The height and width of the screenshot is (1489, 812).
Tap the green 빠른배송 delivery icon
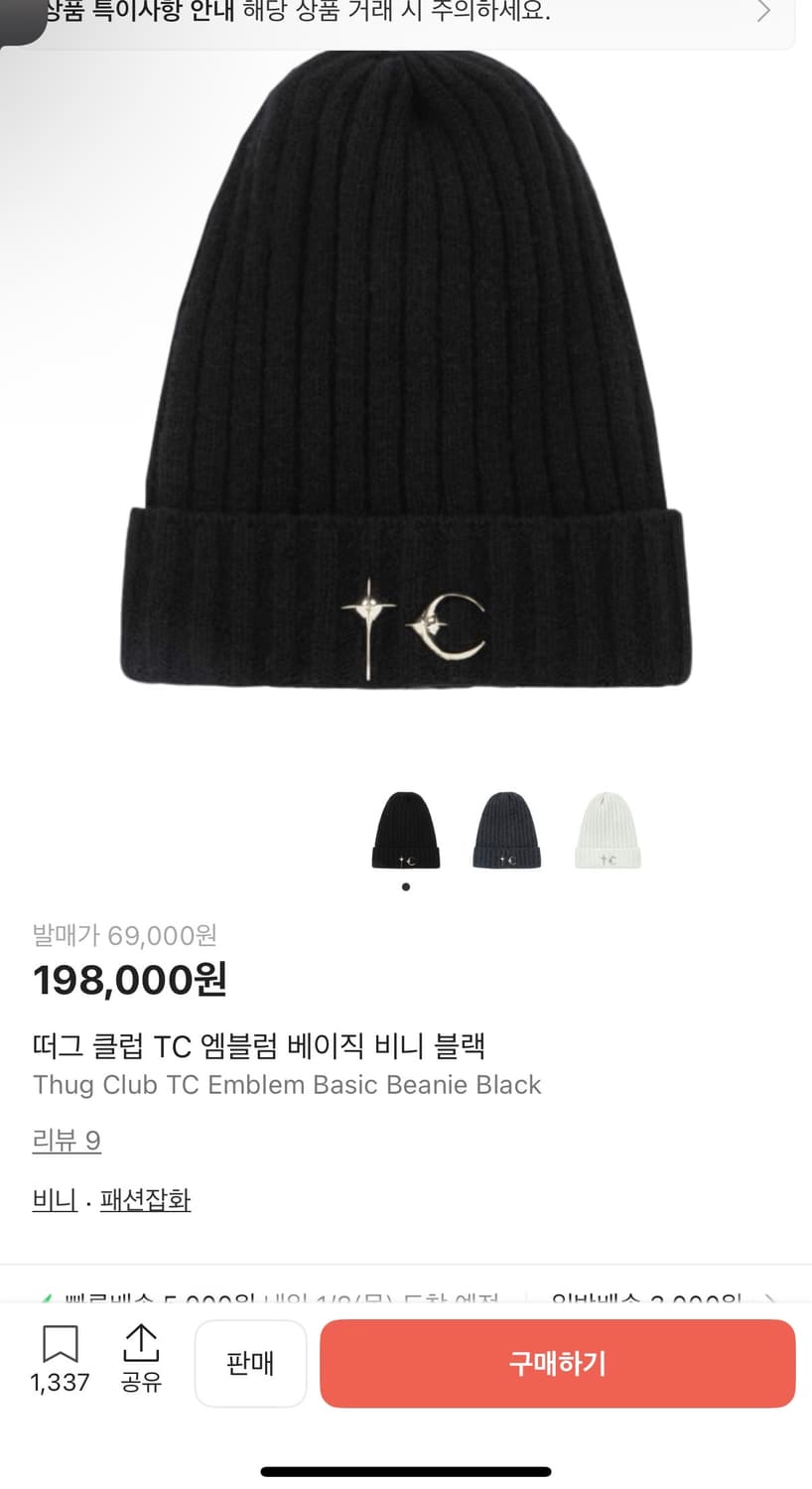click(47, 1296)
